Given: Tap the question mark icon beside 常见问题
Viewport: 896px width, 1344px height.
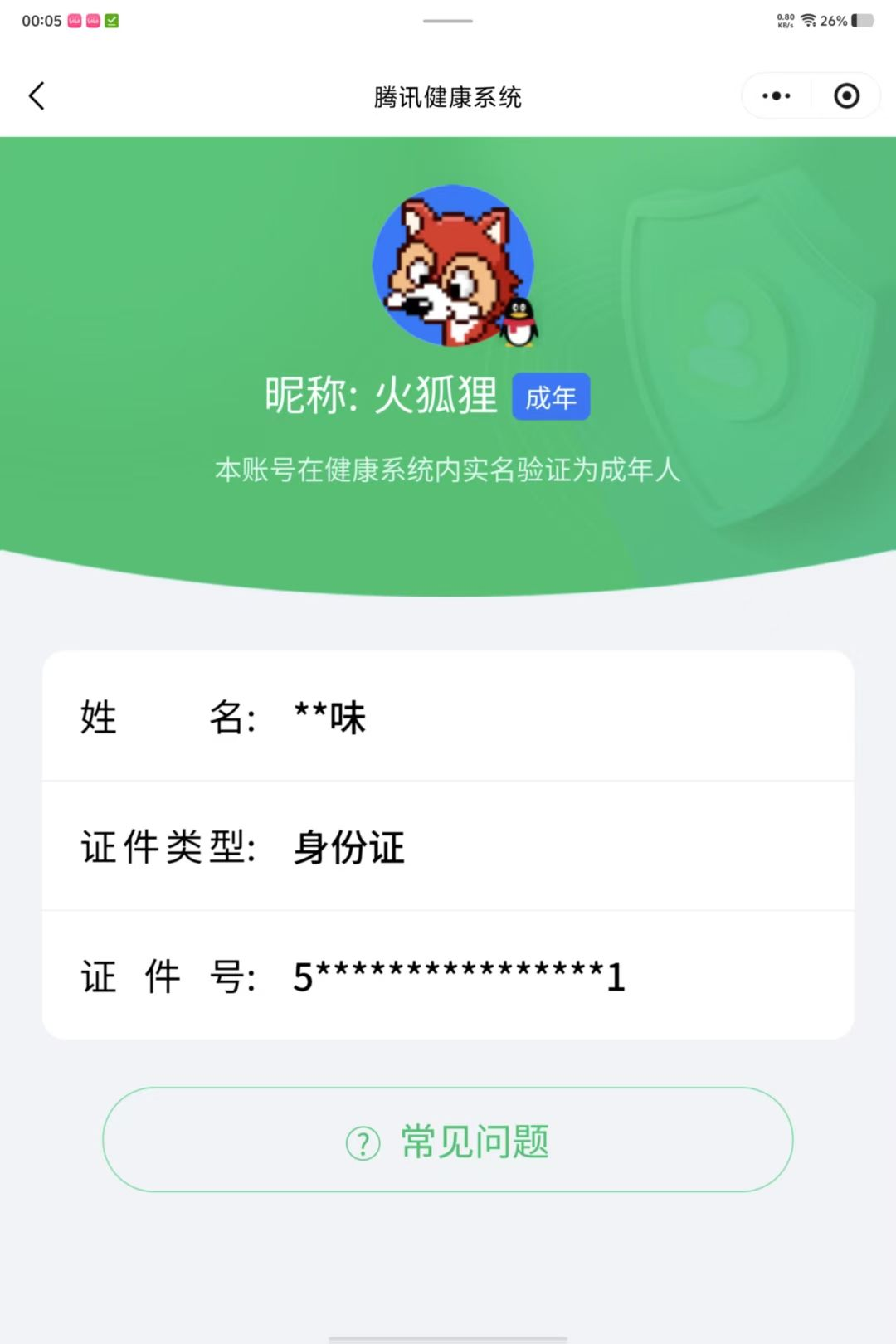Looking at the screenshot, I should coord(363,1142).
